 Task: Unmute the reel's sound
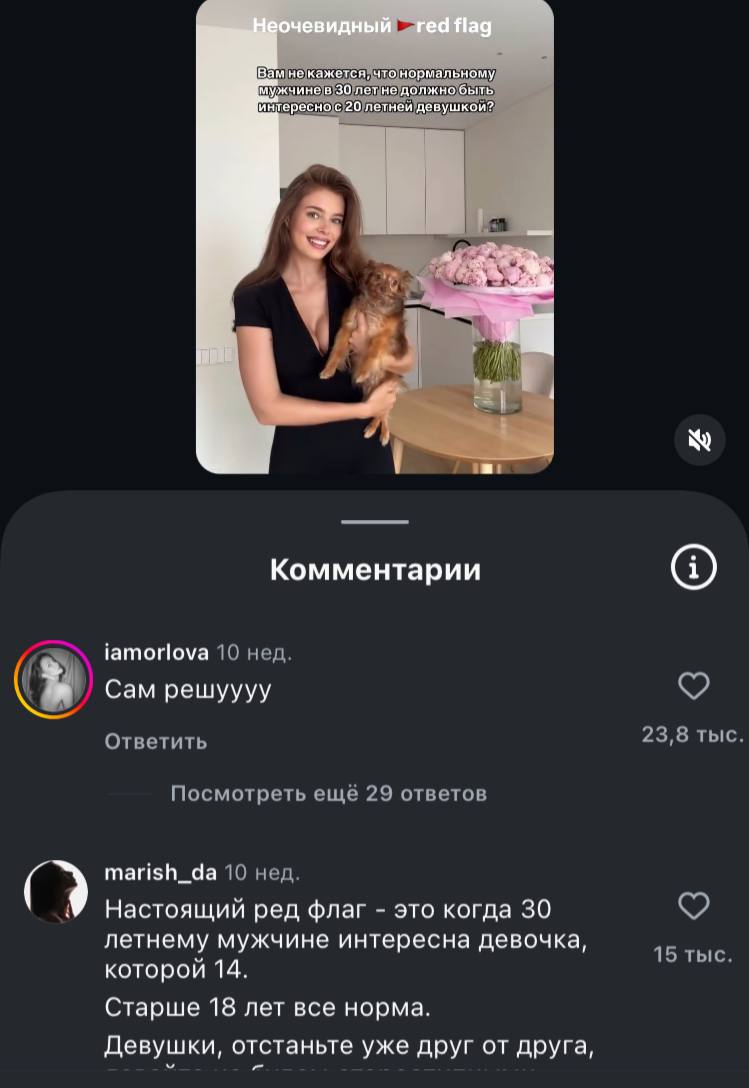tap(700, 440)
